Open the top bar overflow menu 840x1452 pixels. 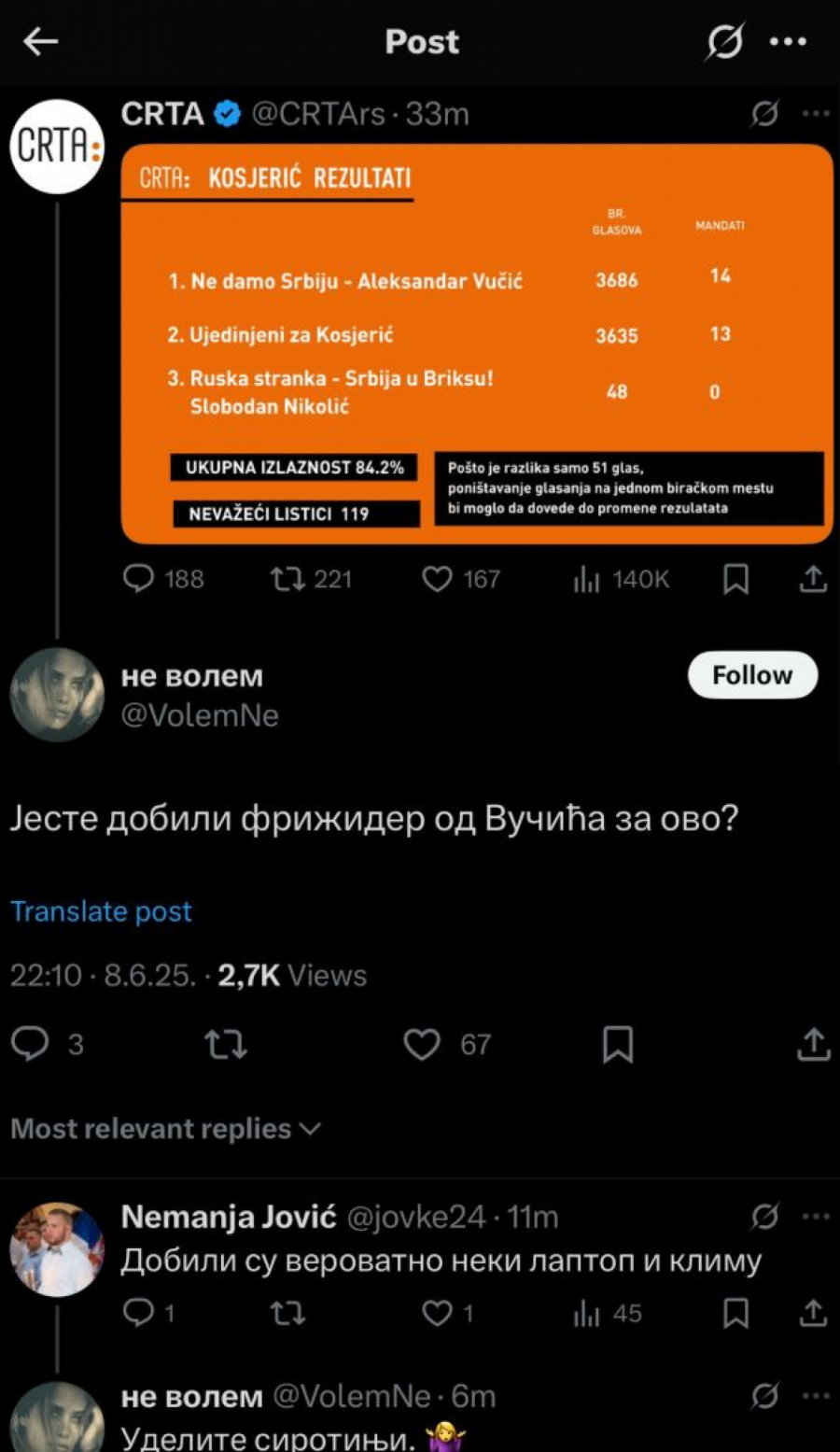pyautogui.click(x=788, y=41)
